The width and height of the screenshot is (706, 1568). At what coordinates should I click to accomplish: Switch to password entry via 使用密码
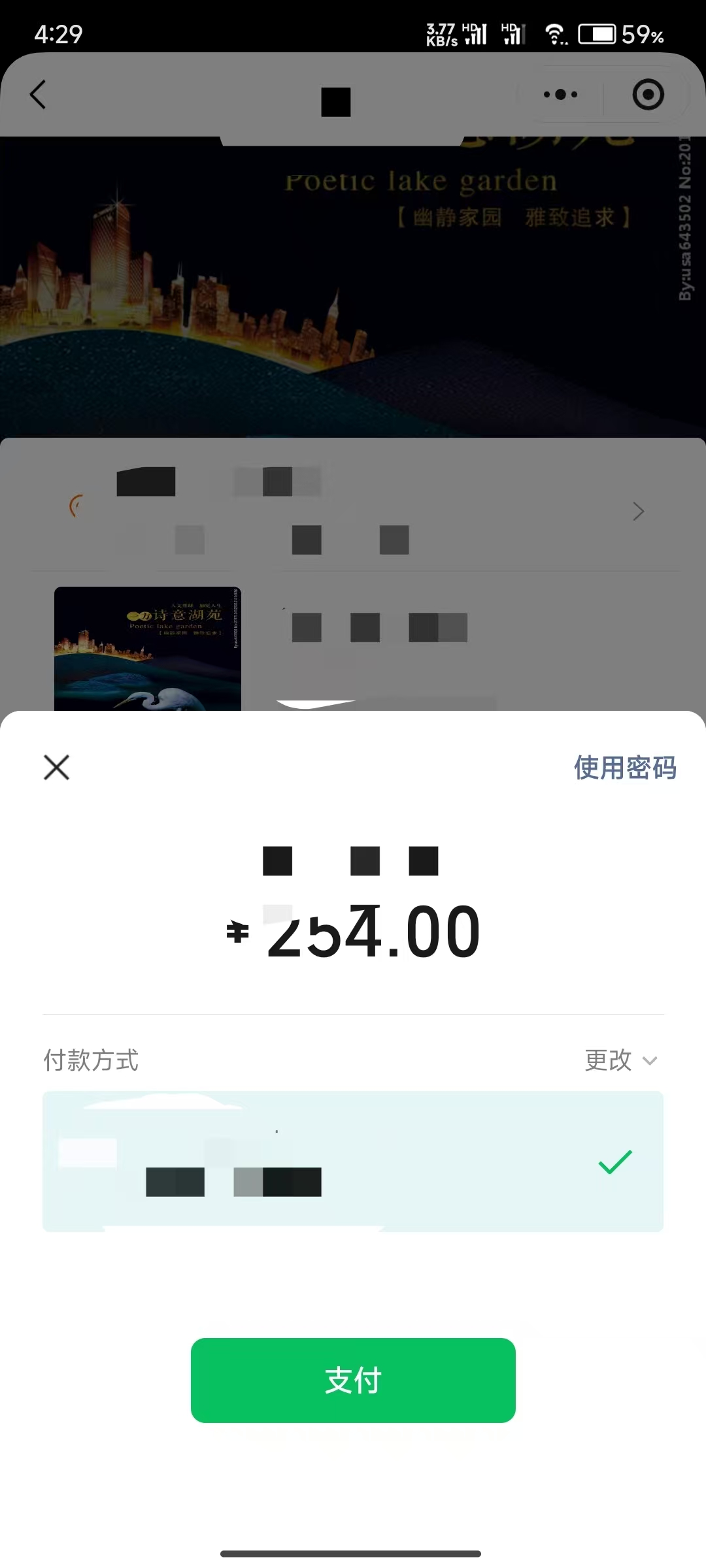click(x=625, y=769)
